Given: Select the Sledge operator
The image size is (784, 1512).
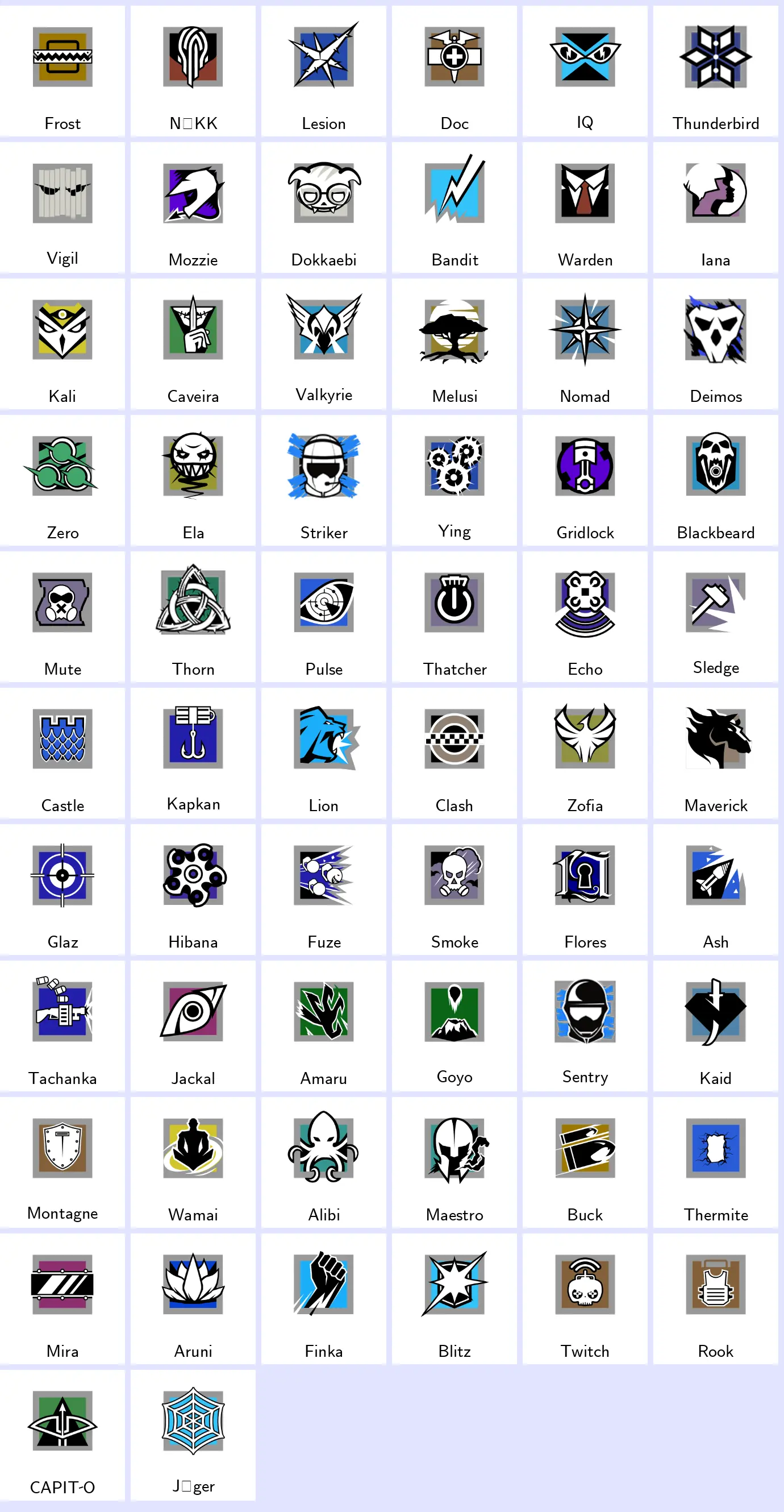Looking at the screenshot, I should (x=715, y=616).
